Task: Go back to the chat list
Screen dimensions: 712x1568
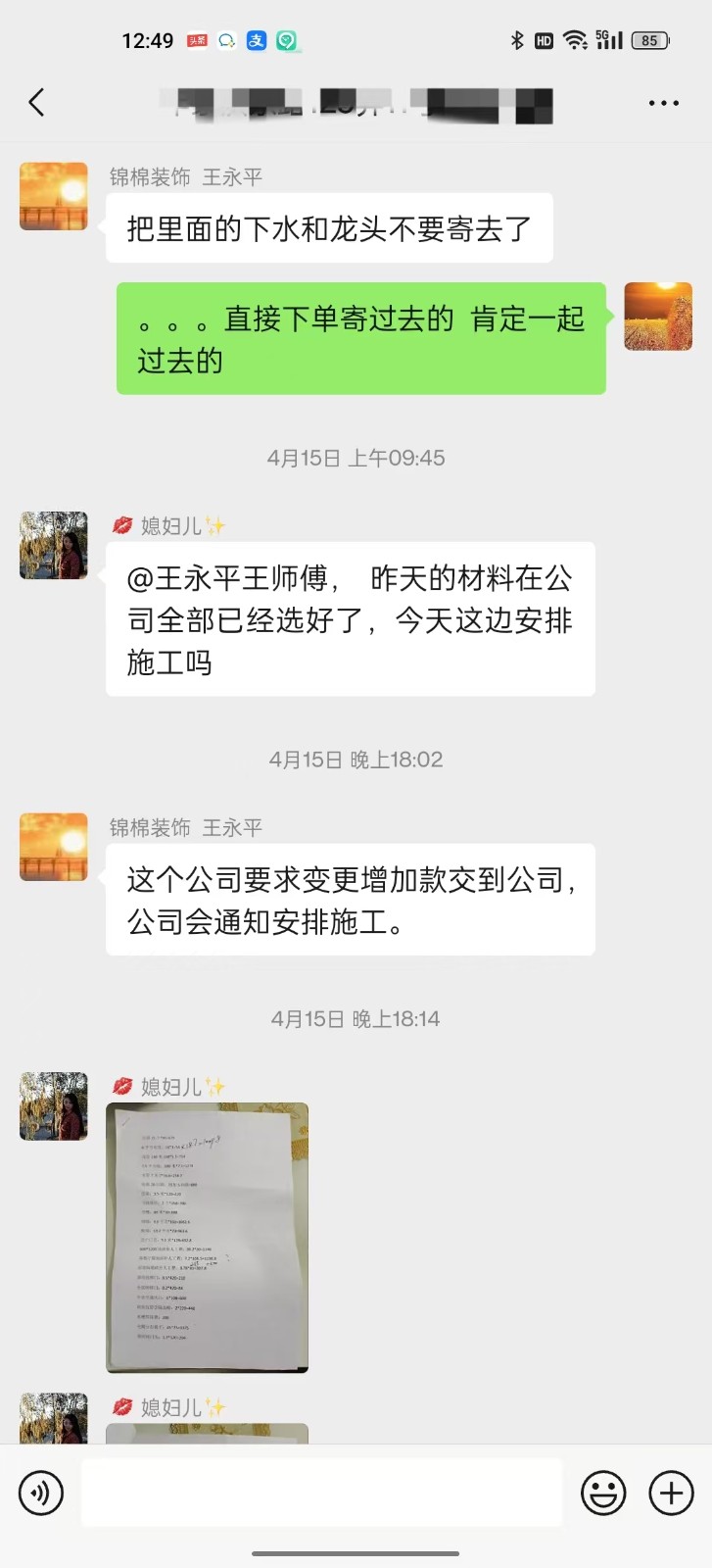Action: (37, 102)
